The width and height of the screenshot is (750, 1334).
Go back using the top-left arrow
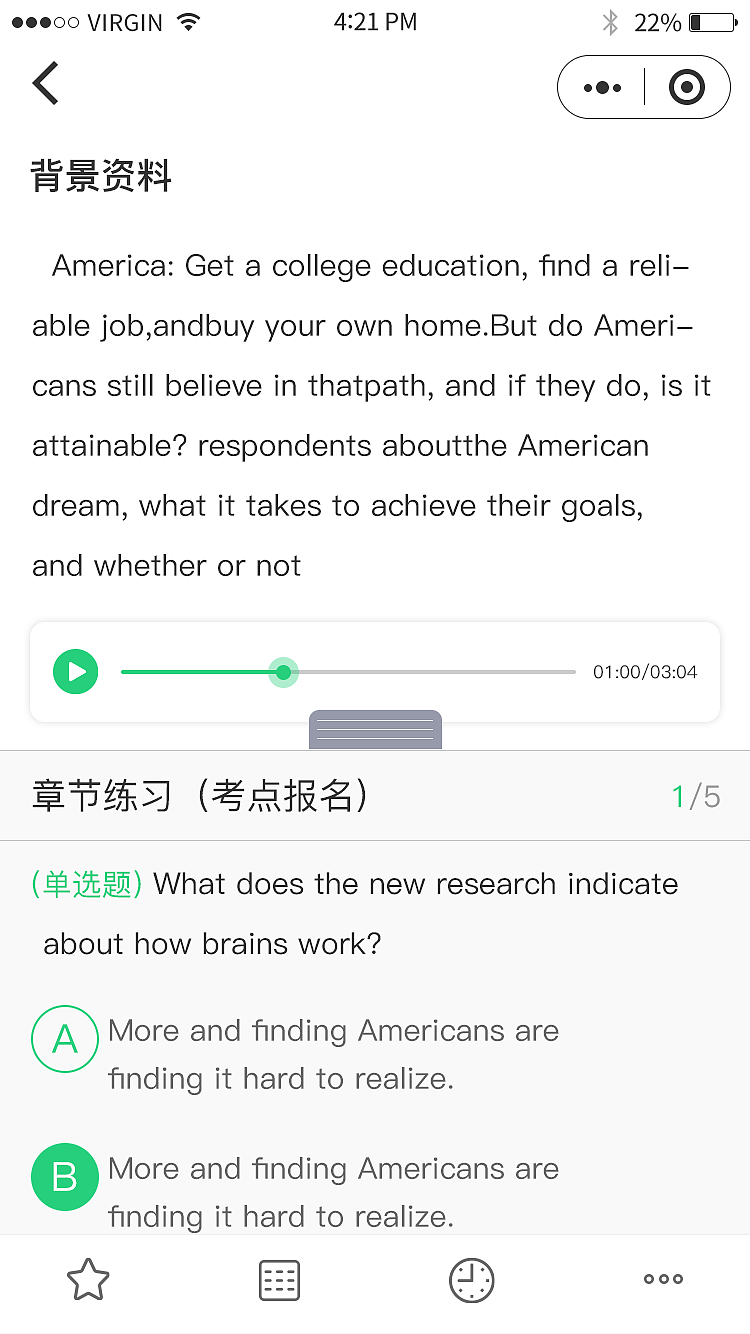coord(46,84)
